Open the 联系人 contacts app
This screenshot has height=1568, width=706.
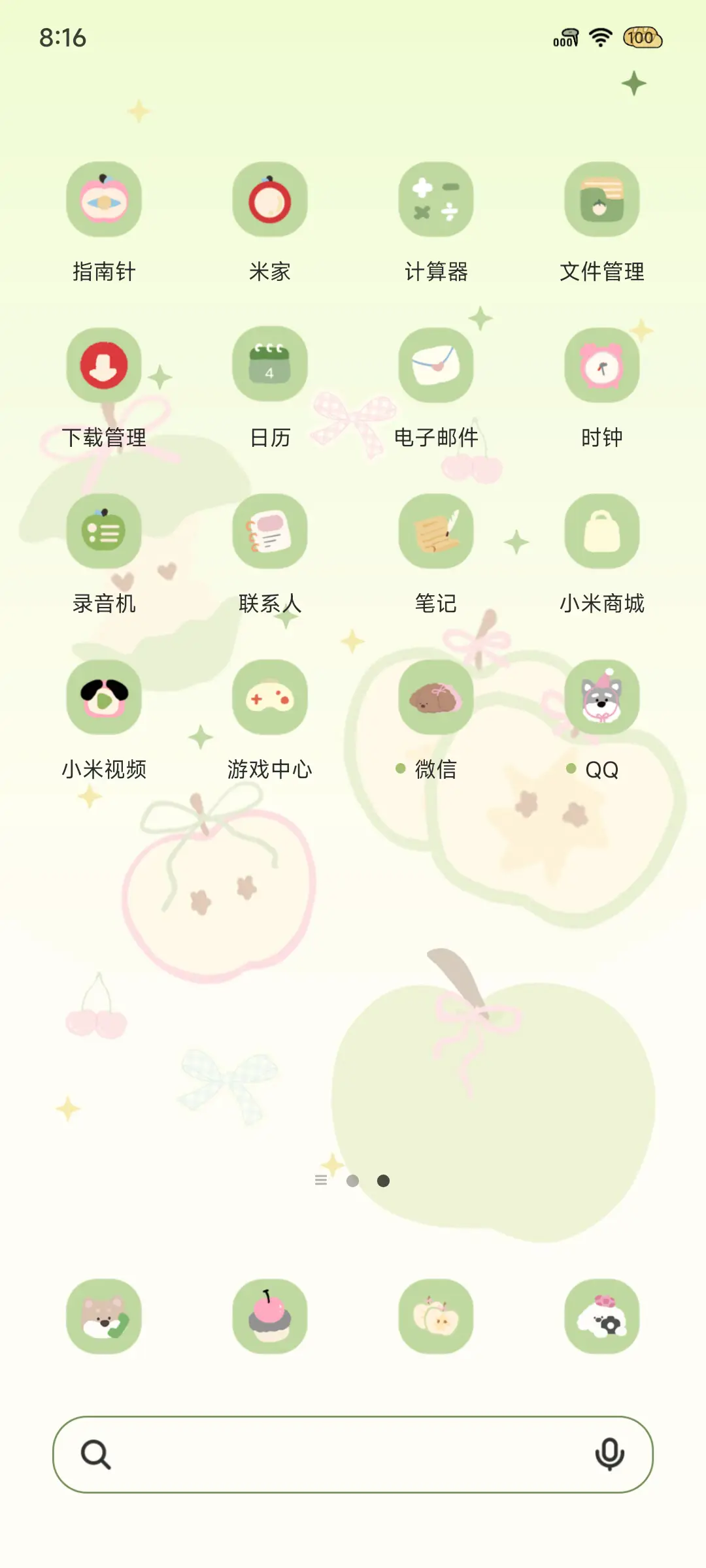(x=269, y=531)
